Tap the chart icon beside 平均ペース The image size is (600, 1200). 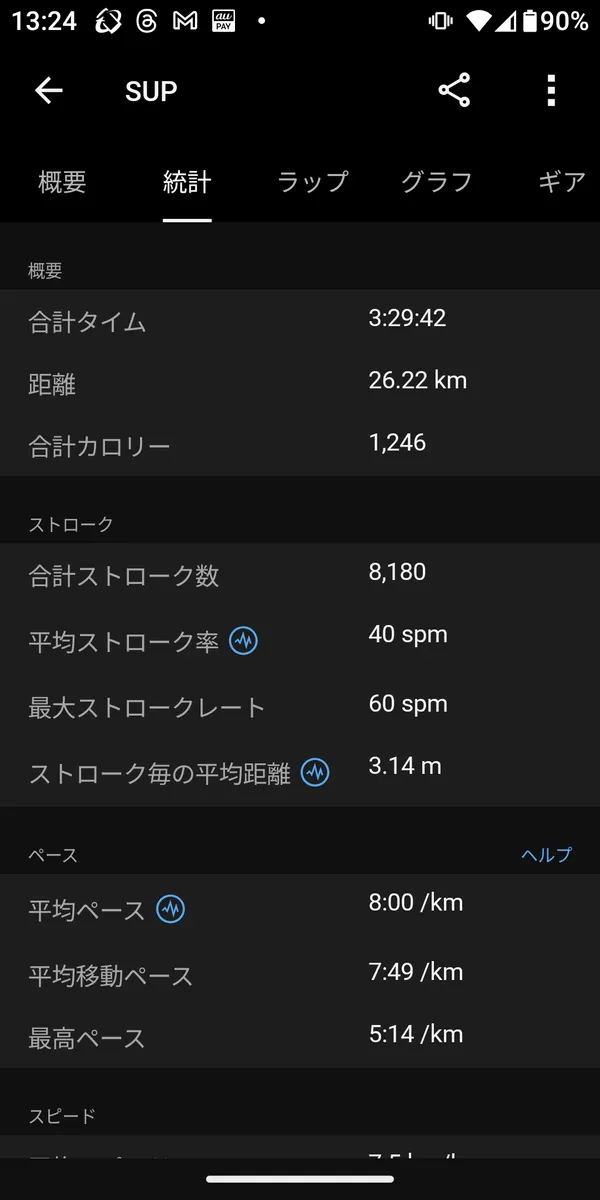171,909
